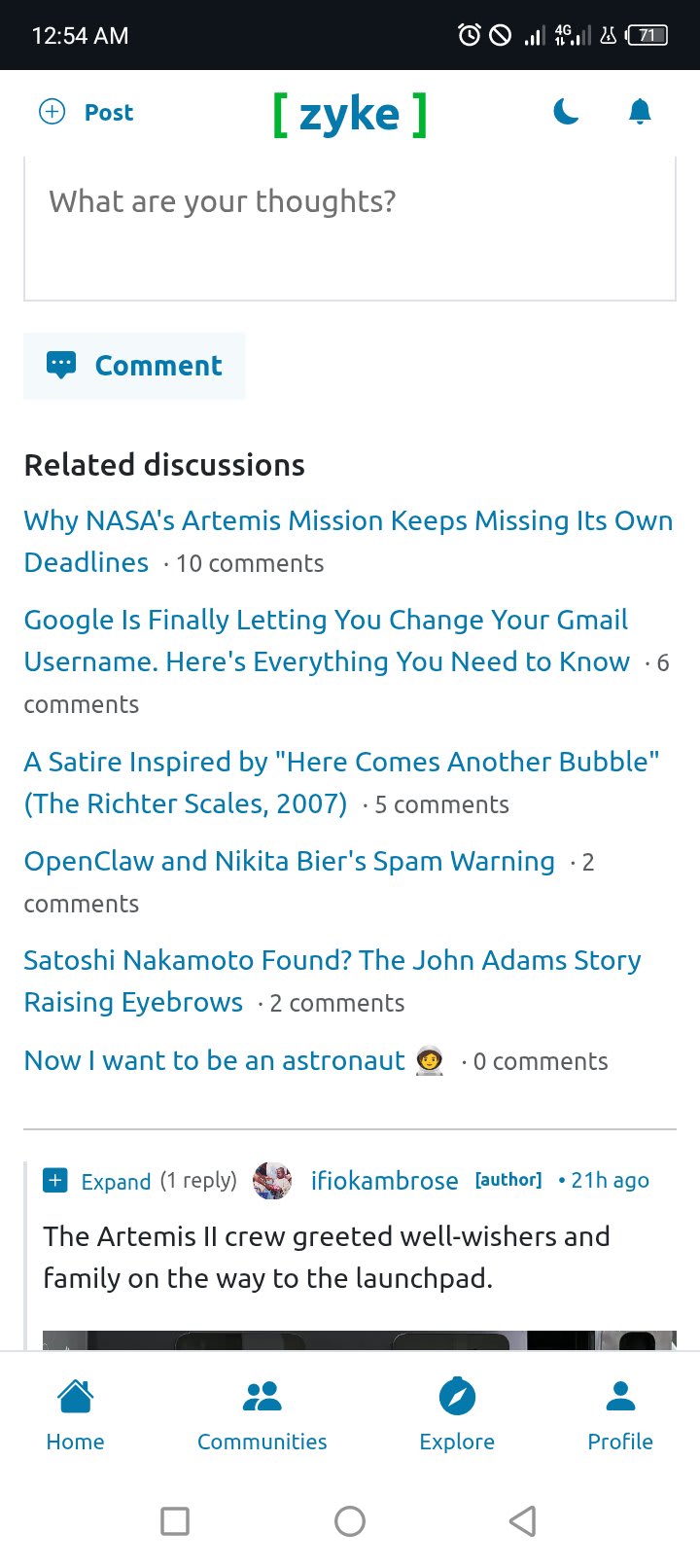Image resolution: width=700 pixels, height=1568 pixels.
Task: Open "Now I want to be an astronaut"
Action: (x=214, y=1061)
